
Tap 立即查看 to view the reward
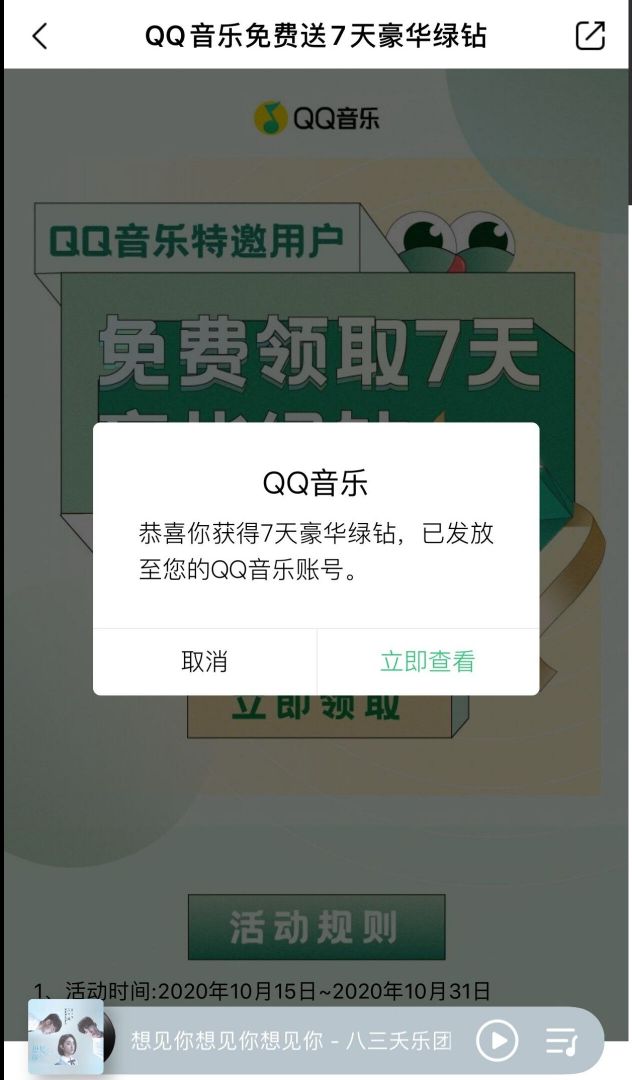[428, 661]
